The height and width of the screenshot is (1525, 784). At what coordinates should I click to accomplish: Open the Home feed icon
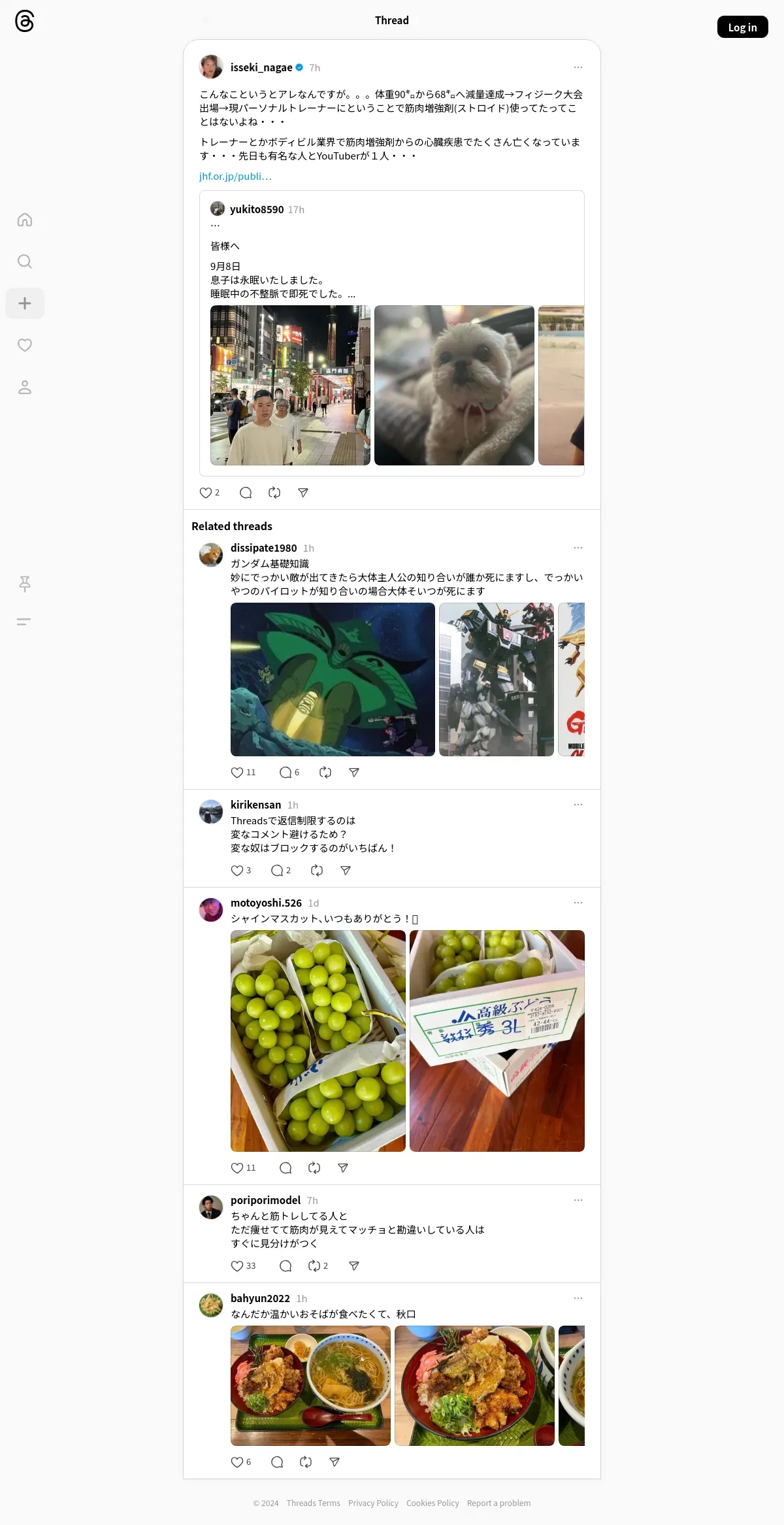tap(25, 220)
